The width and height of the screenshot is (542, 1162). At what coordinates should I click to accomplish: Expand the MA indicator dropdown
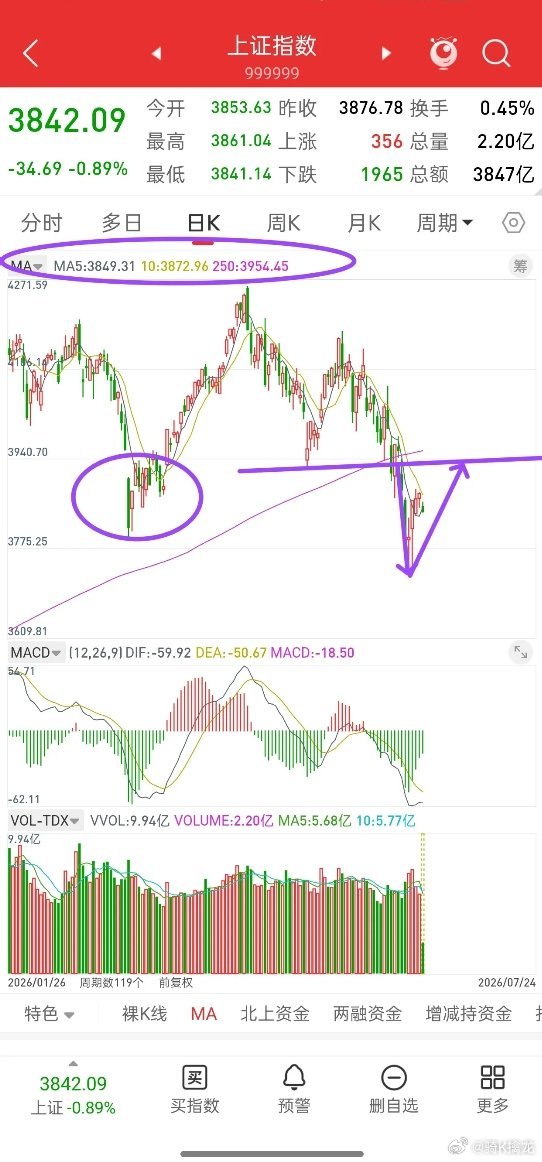(27, 265)
